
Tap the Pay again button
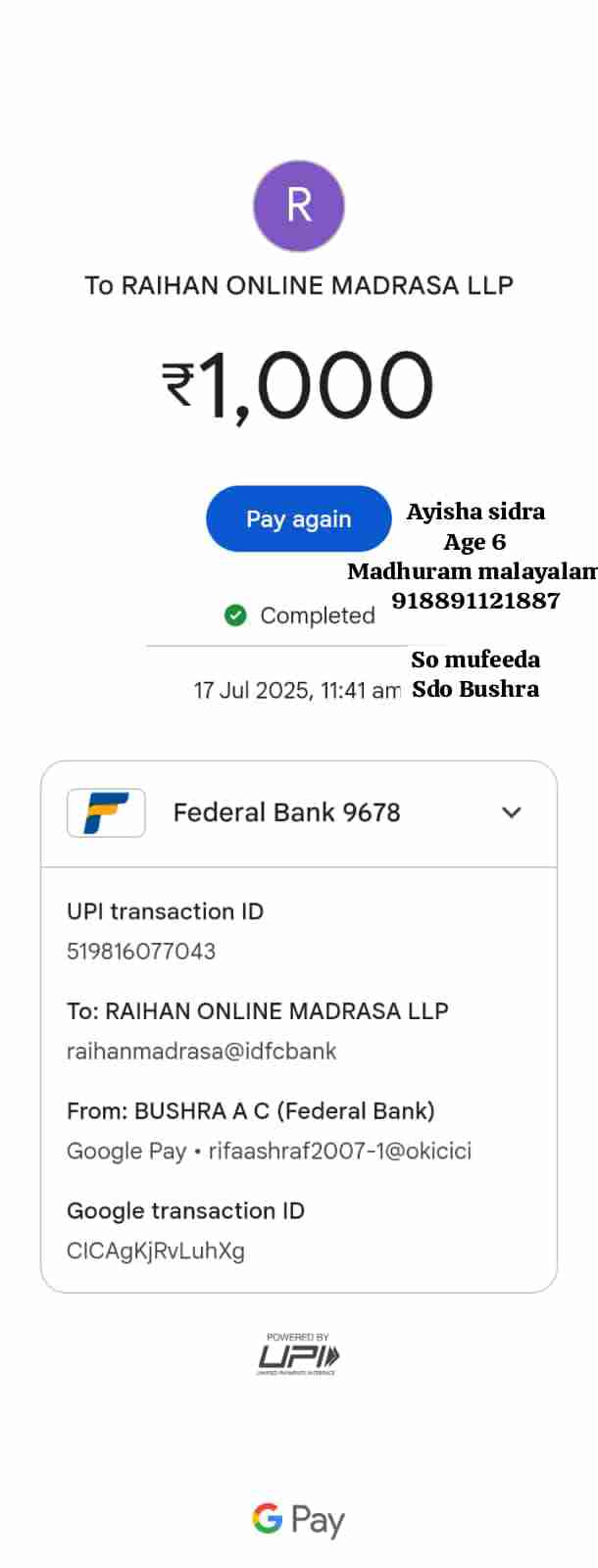click(298, 518)
